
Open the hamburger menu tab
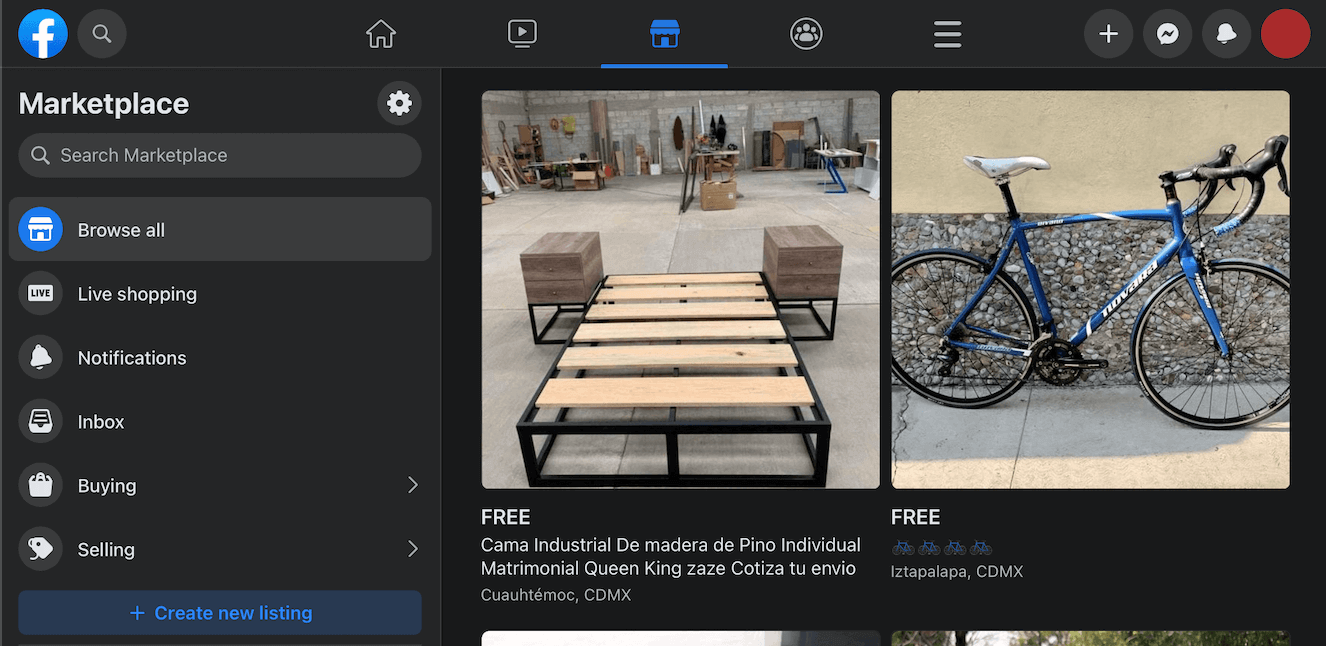coord(947,34)
